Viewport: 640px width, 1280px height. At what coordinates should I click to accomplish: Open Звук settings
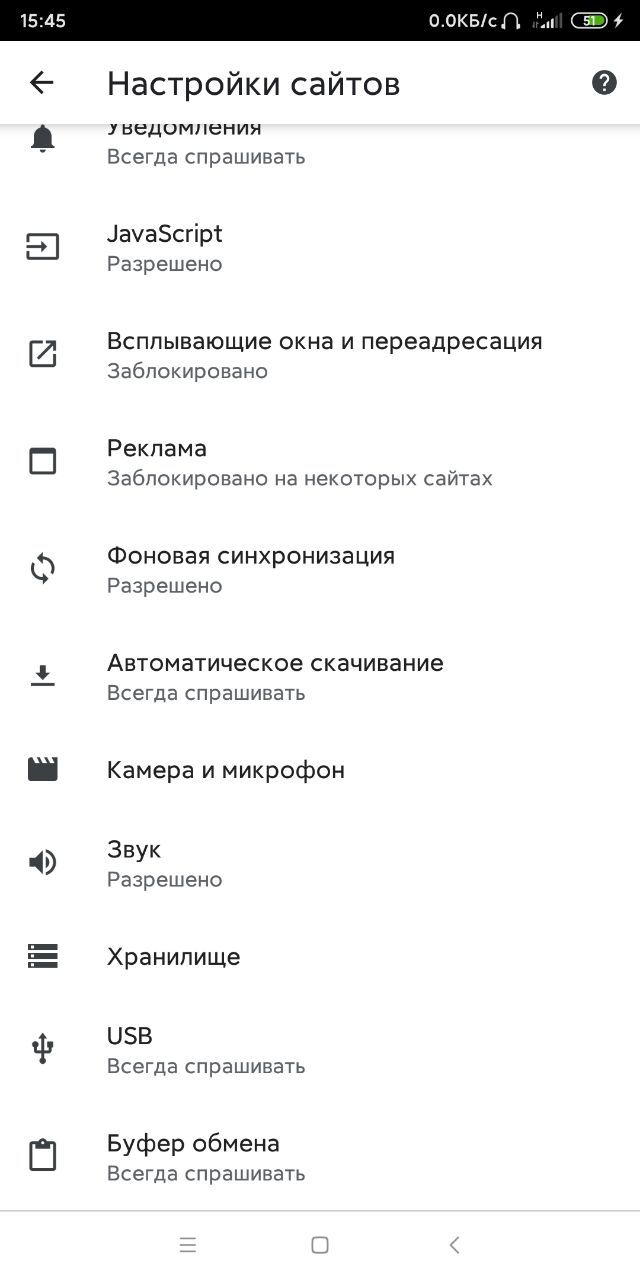[320, 863]
